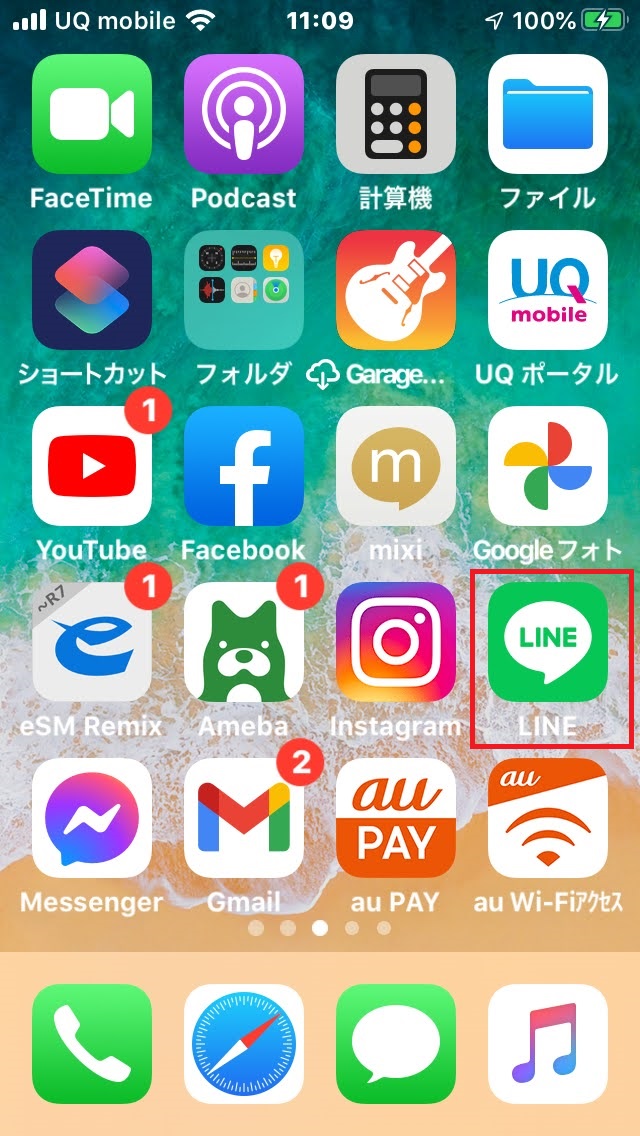The width and height of the screenshot is (640, 1136).
Task: Open the UQ ポータル app
Action: 548,290
